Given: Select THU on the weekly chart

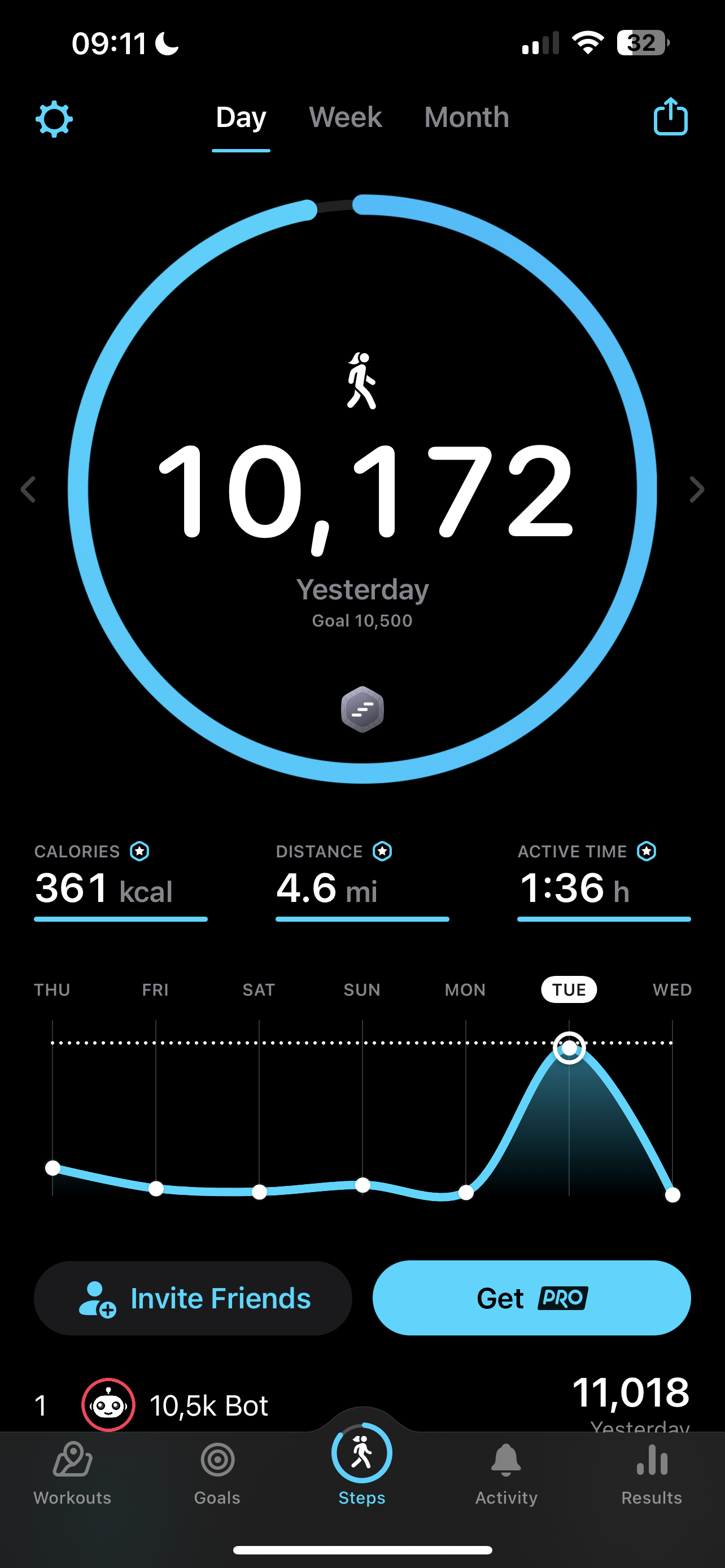Looking at the screenshot, I should pos(53,990).
